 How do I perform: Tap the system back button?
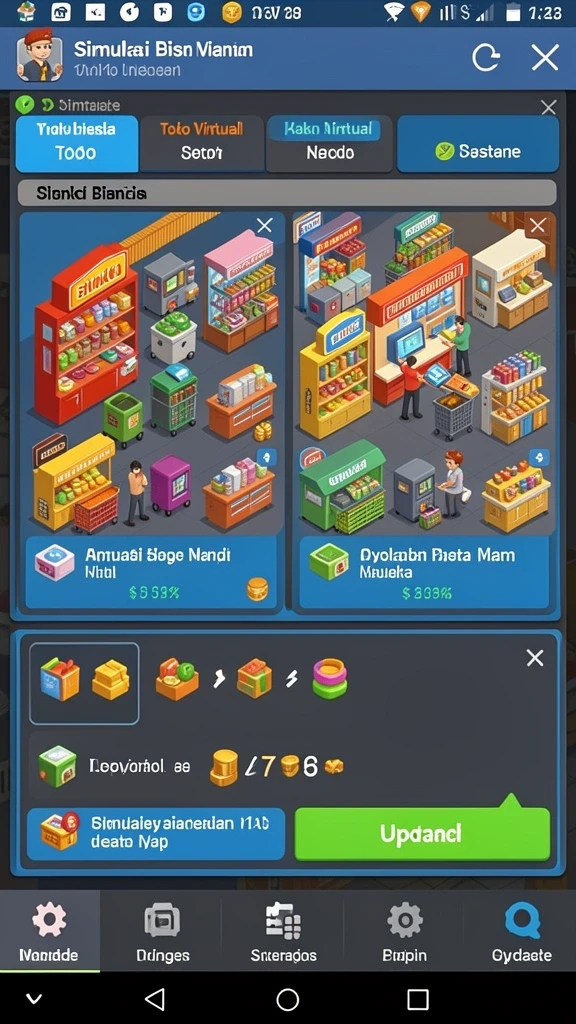pos(155,999)
